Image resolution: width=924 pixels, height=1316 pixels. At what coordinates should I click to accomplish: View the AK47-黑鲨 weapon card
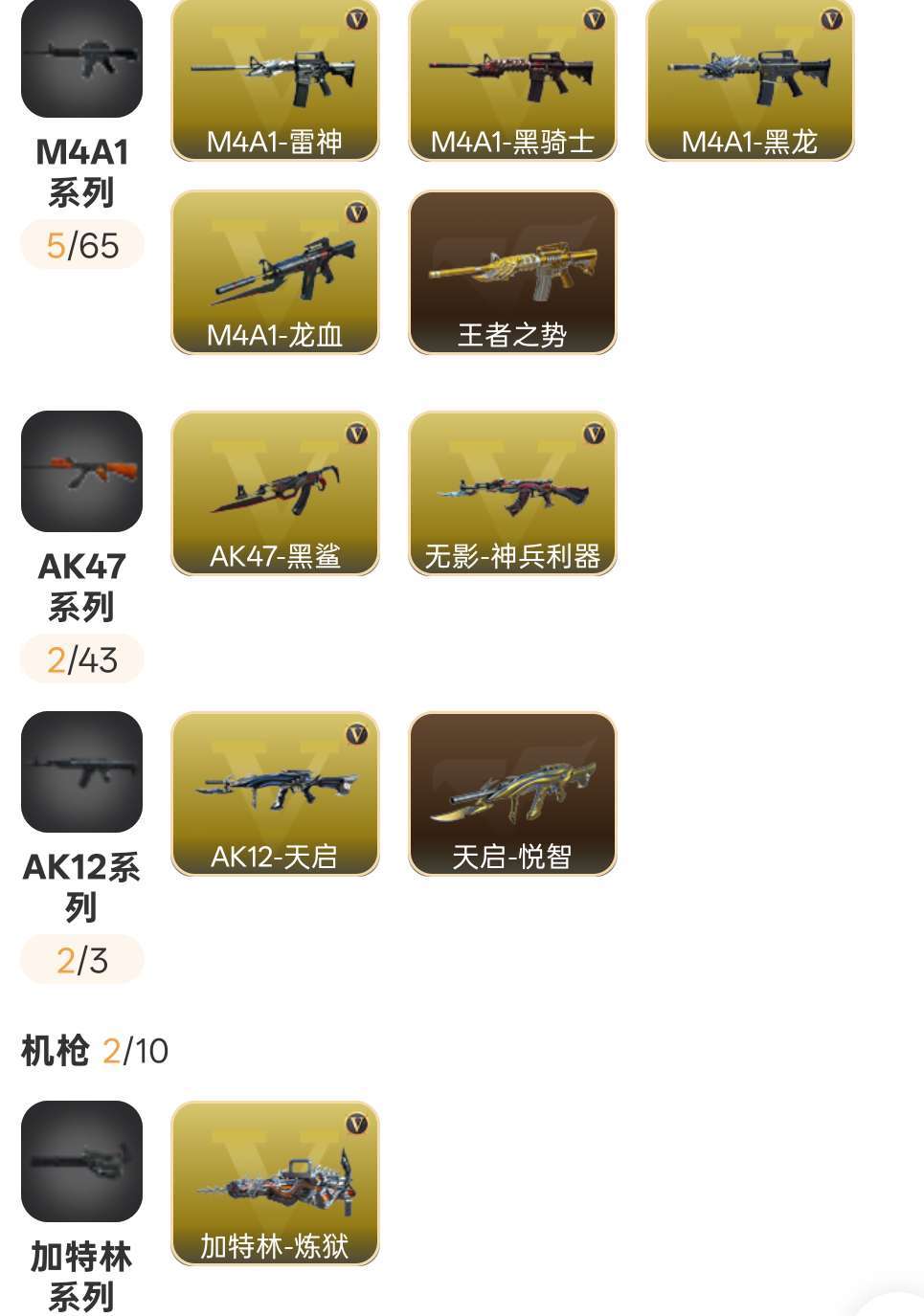(x=275, y=494)
